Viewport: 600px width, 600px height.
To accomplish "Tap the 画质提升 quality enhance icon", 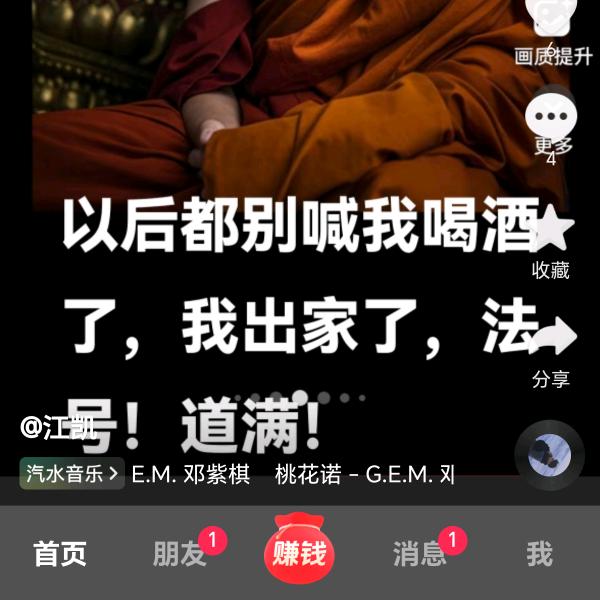I will (552, 20).
